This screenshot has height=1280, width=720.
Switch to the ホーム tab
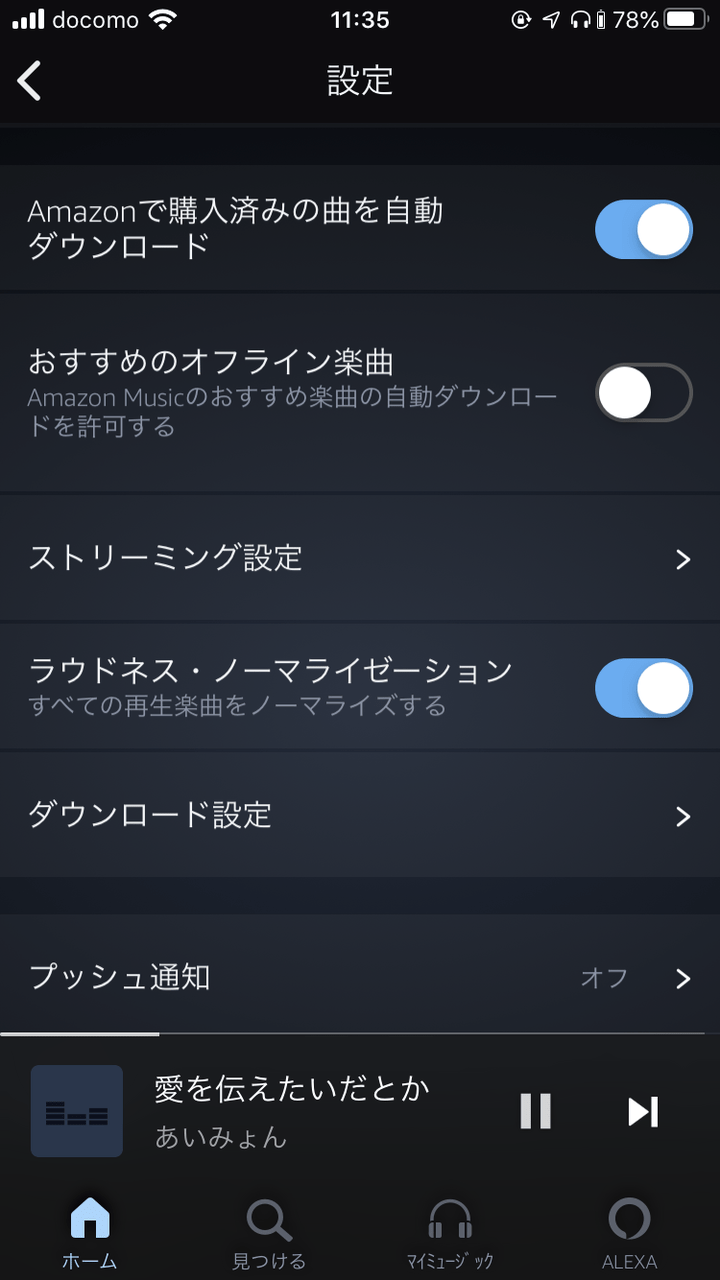pyautogui.click(x=89, y=1232)
